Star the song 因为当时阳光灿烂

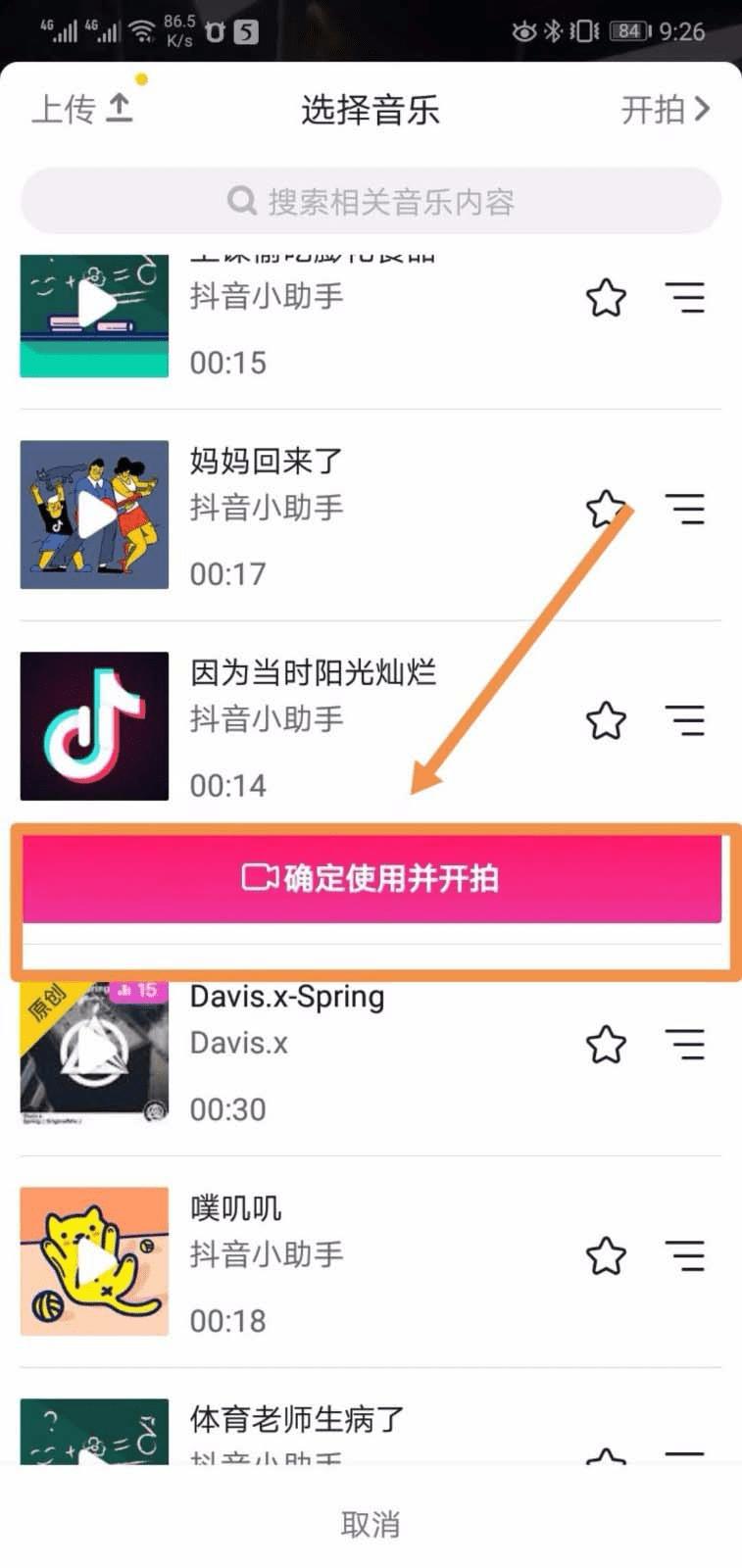[x=606, y=721]
